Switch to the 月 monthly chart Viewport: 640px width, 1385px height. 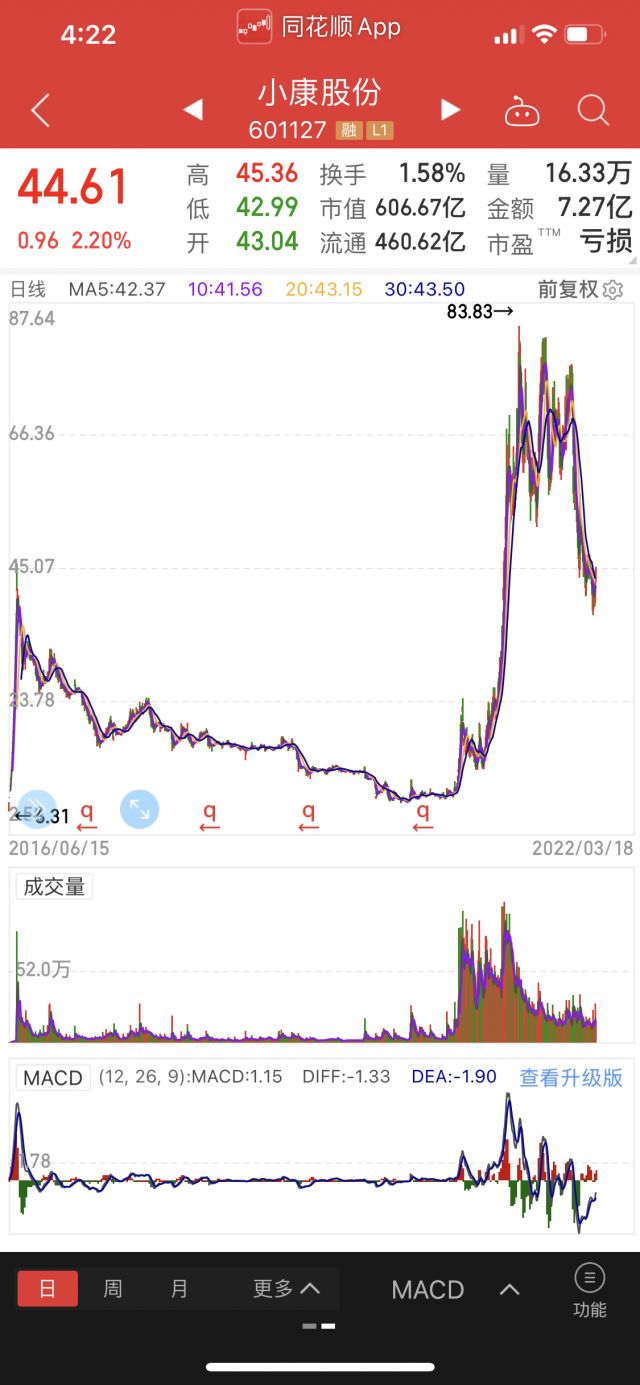click(179, 1289)
